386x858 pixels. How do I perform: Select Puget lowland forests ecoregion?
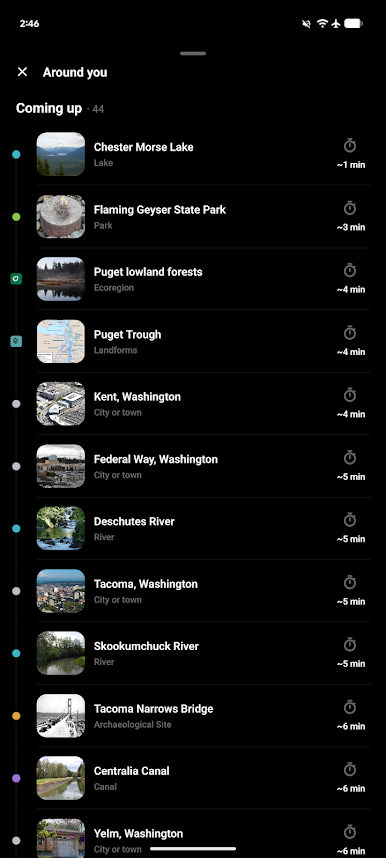click(203, 279)
